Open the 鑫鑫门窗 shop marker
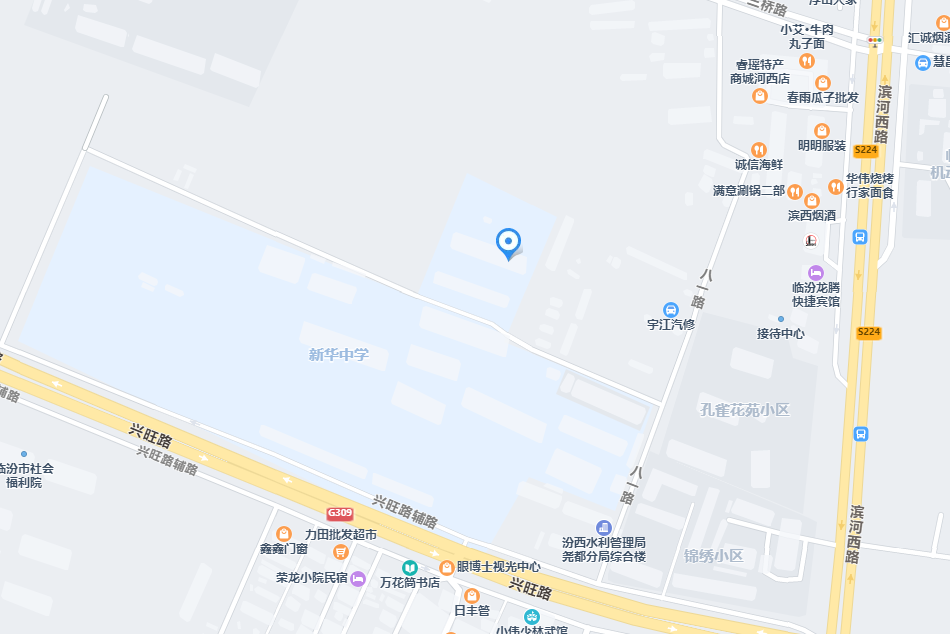Screen dimensions: 950x634 (283, 534)
